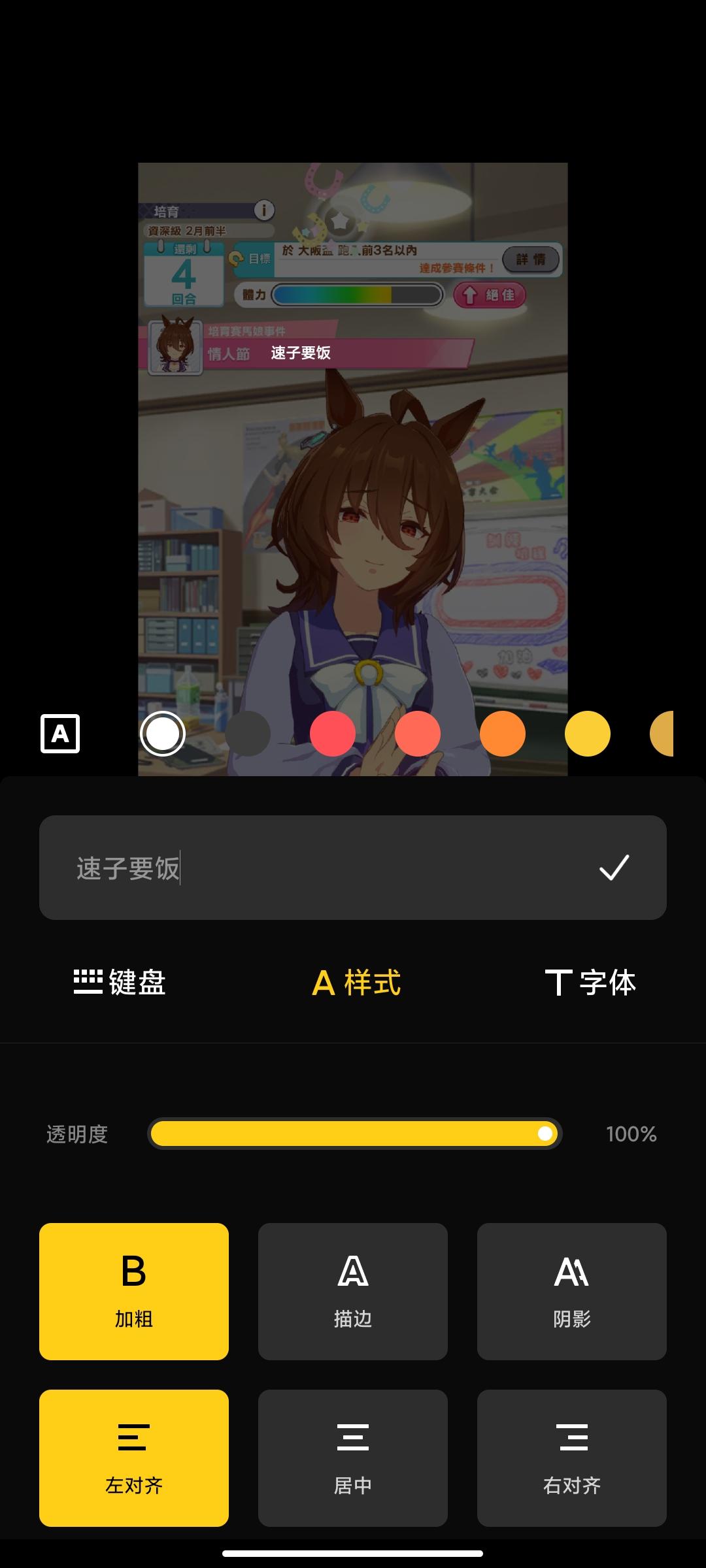Enable 阴影 shadow style
The height and width of the screenshot is (1568, 706).
coord(572,1292)
